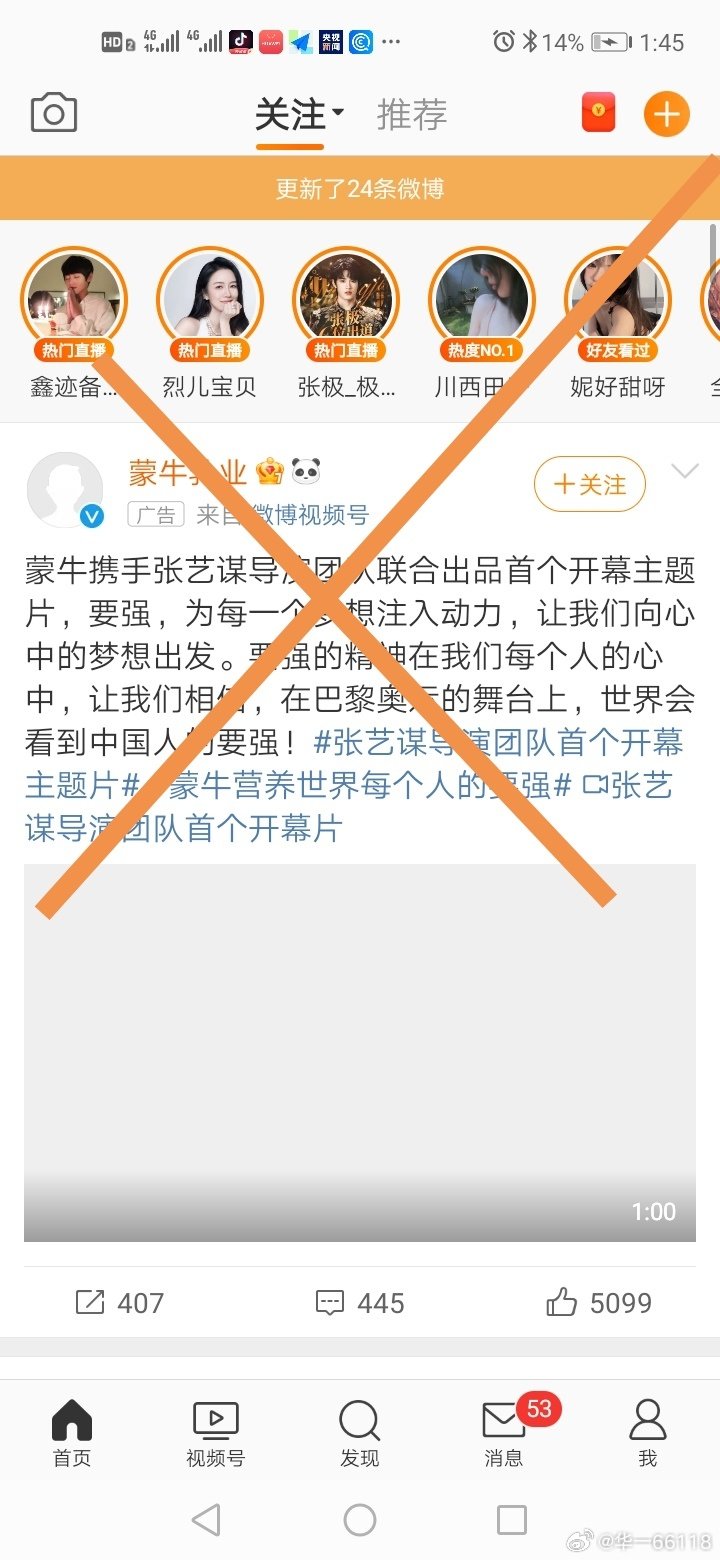The height and width of the screenshot is (1560, 720).
Task: Open the camera icon
Action: [54, 114]
